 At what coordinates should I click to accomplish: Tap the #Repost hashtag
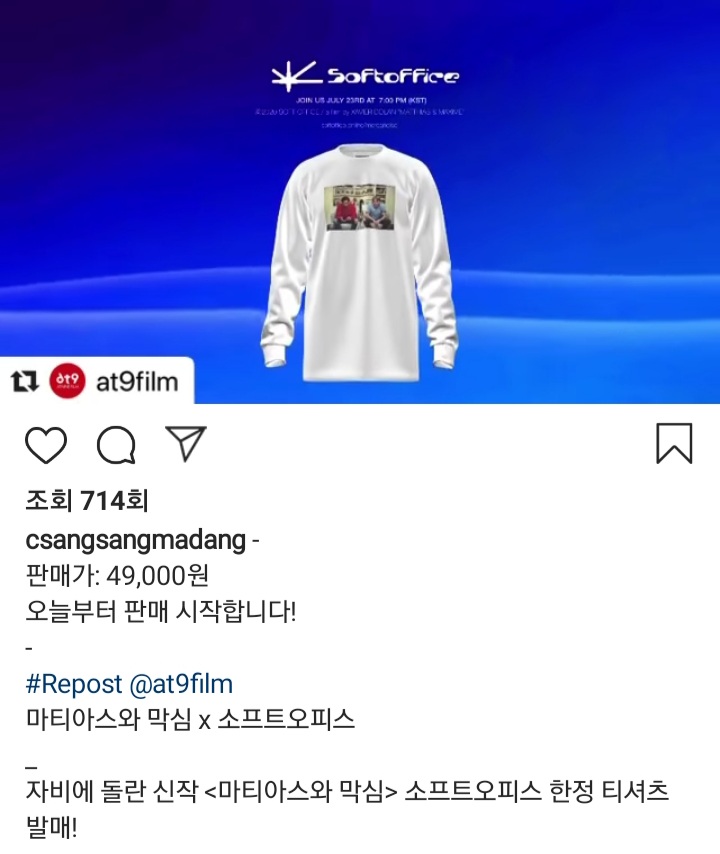[74, 685]
